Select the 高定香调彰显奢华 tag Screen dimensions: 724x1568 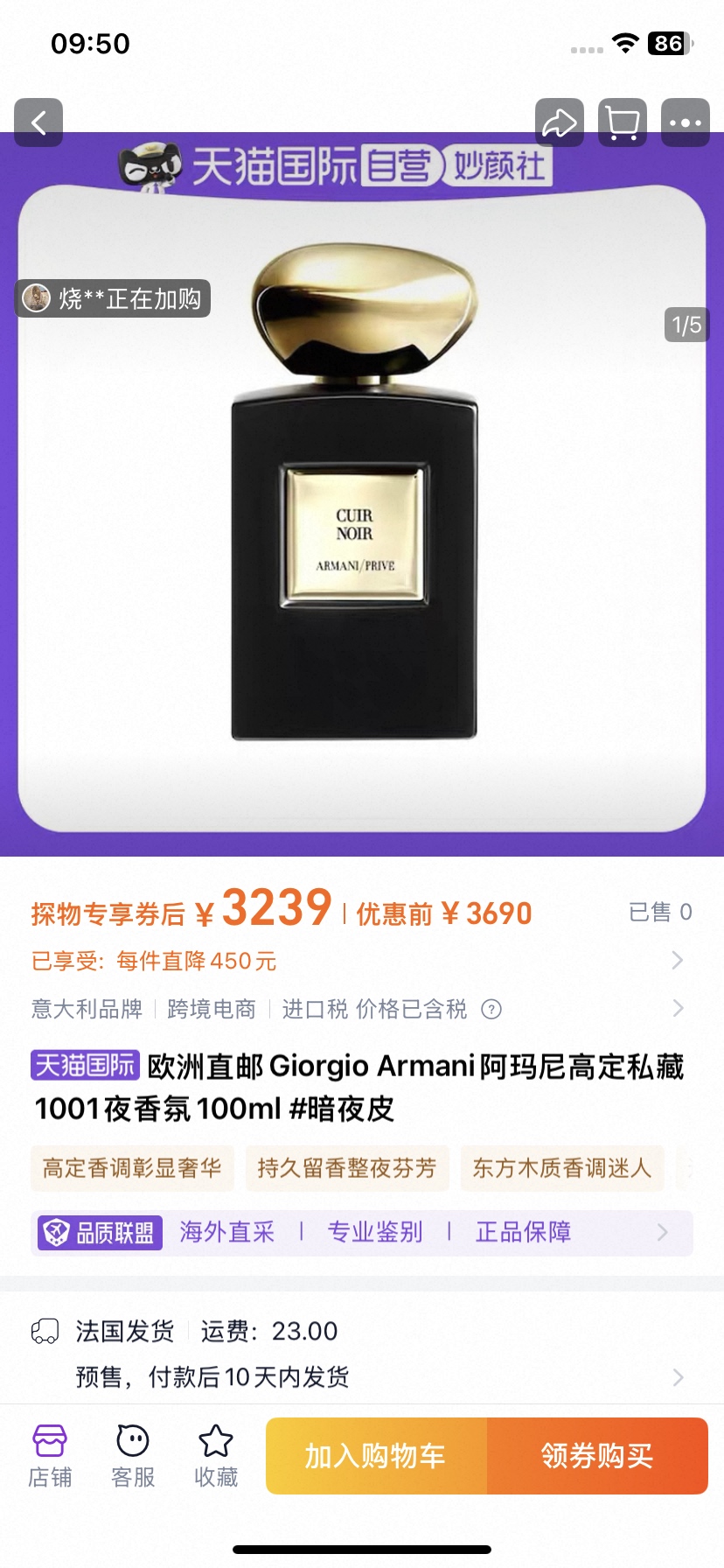click(132, 1168)
